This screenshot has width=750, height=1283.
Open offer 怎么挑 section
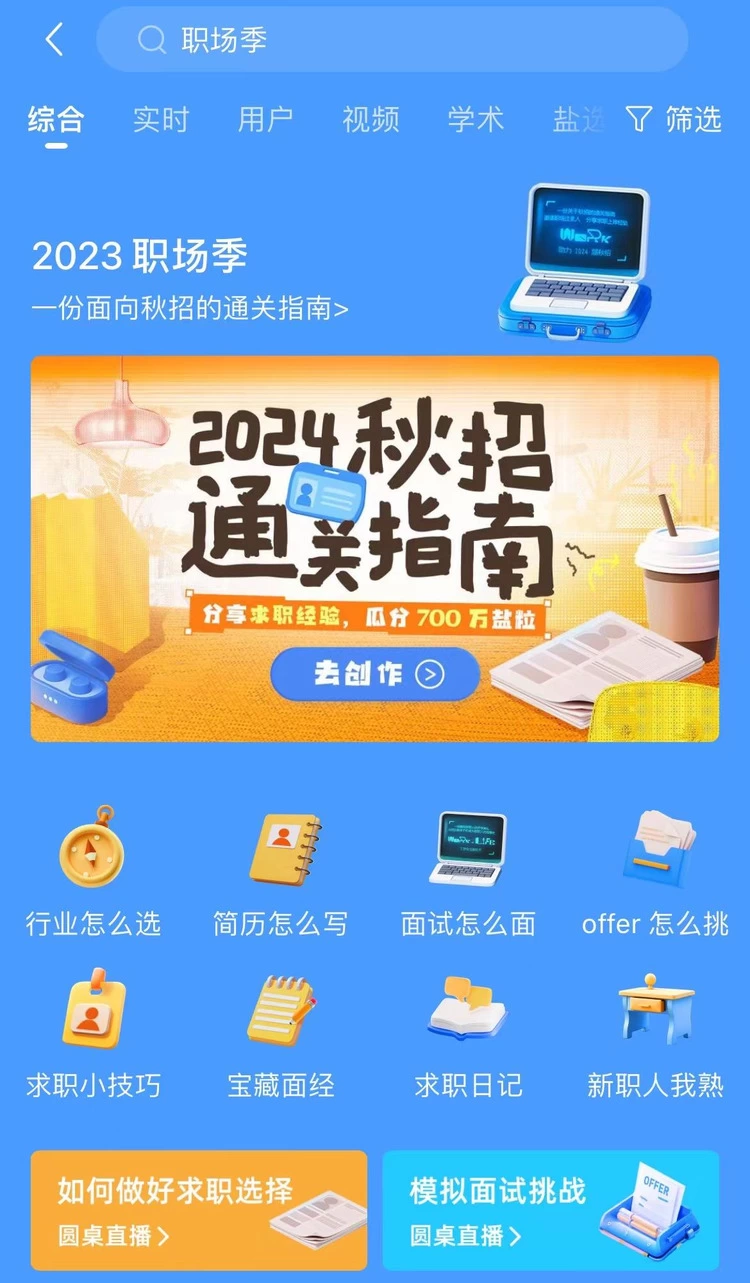click(x=655, y=870)
